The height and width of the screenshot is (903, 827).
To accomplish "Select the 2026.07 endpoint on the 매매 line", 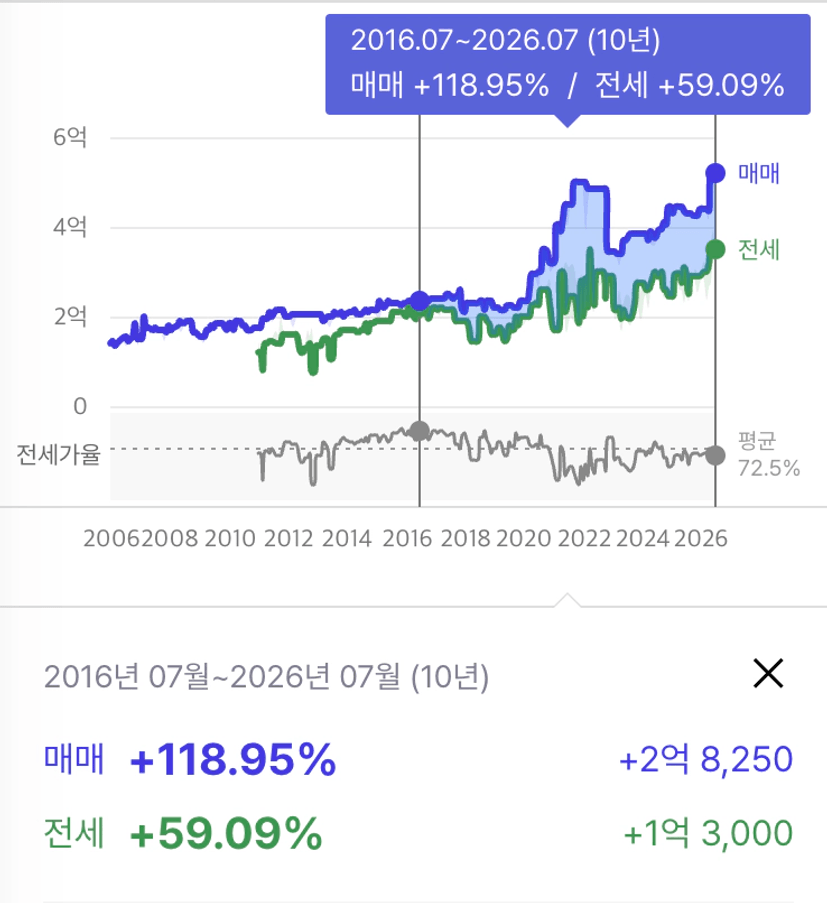I will (x=715, y=173).
